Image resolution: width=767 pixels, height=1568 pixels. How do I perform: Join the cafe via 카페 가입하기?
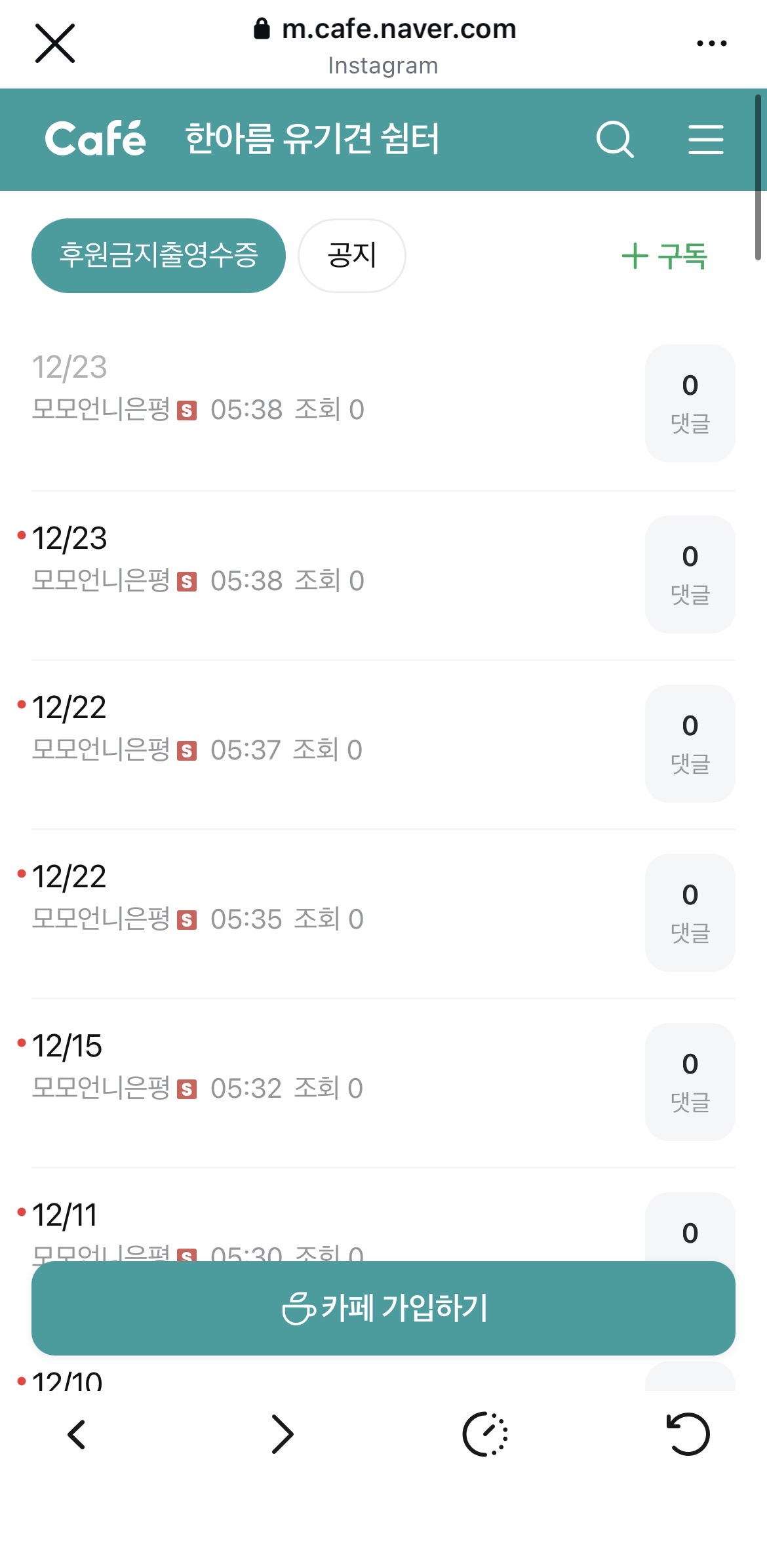[x=383, y=1308]
